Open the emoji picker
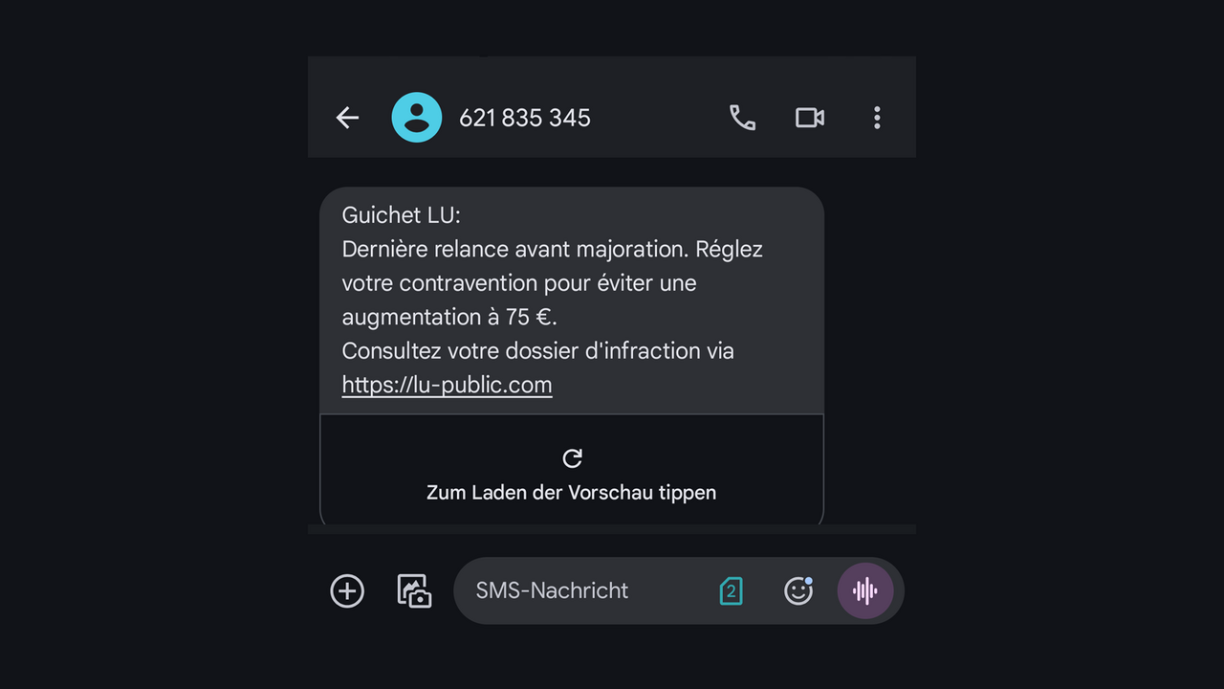Viewport: 1224px width, 689px height. coord(798,591)
